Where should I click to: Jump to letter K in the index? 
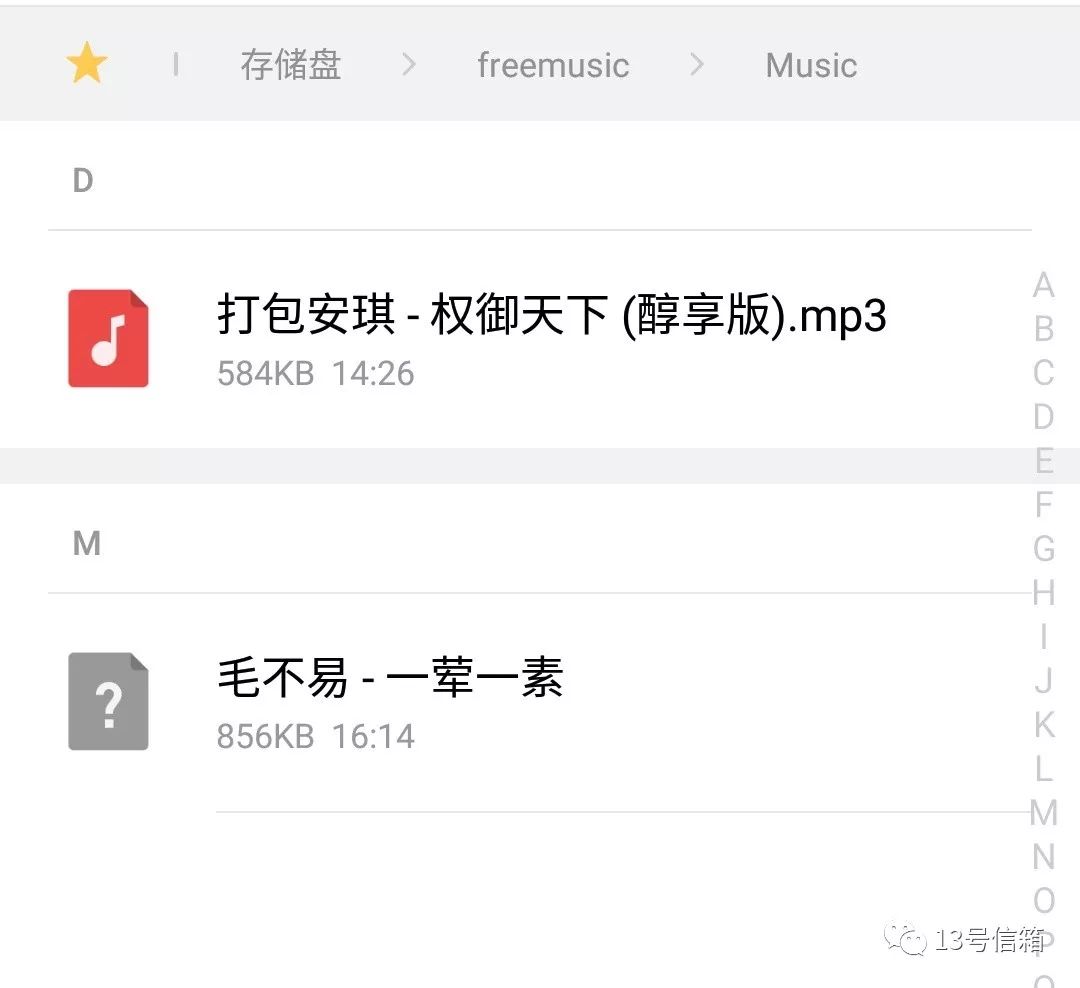coord(1043,724)
